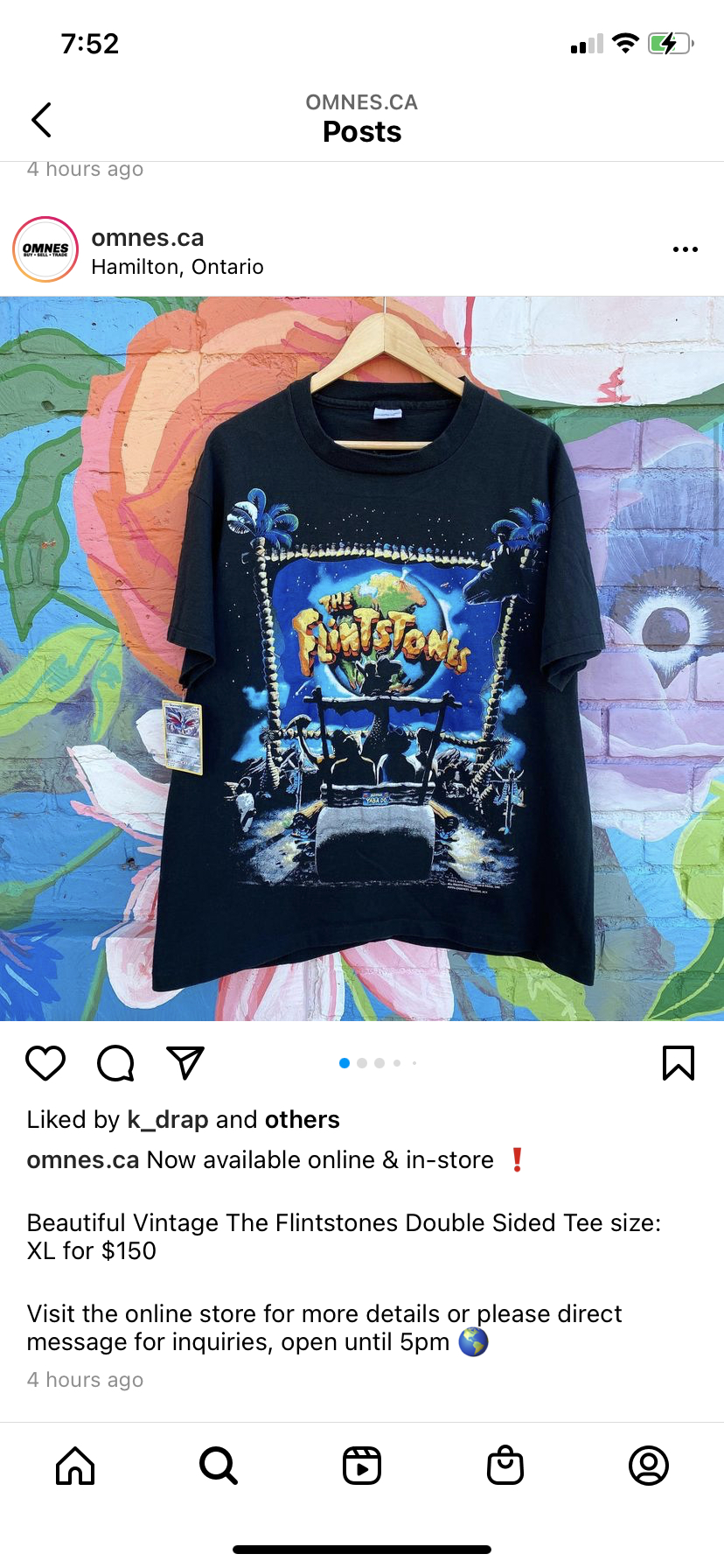Switch to the Shop tab
This screenshot has height=1568, width=724.
(x=505, y=1466)
